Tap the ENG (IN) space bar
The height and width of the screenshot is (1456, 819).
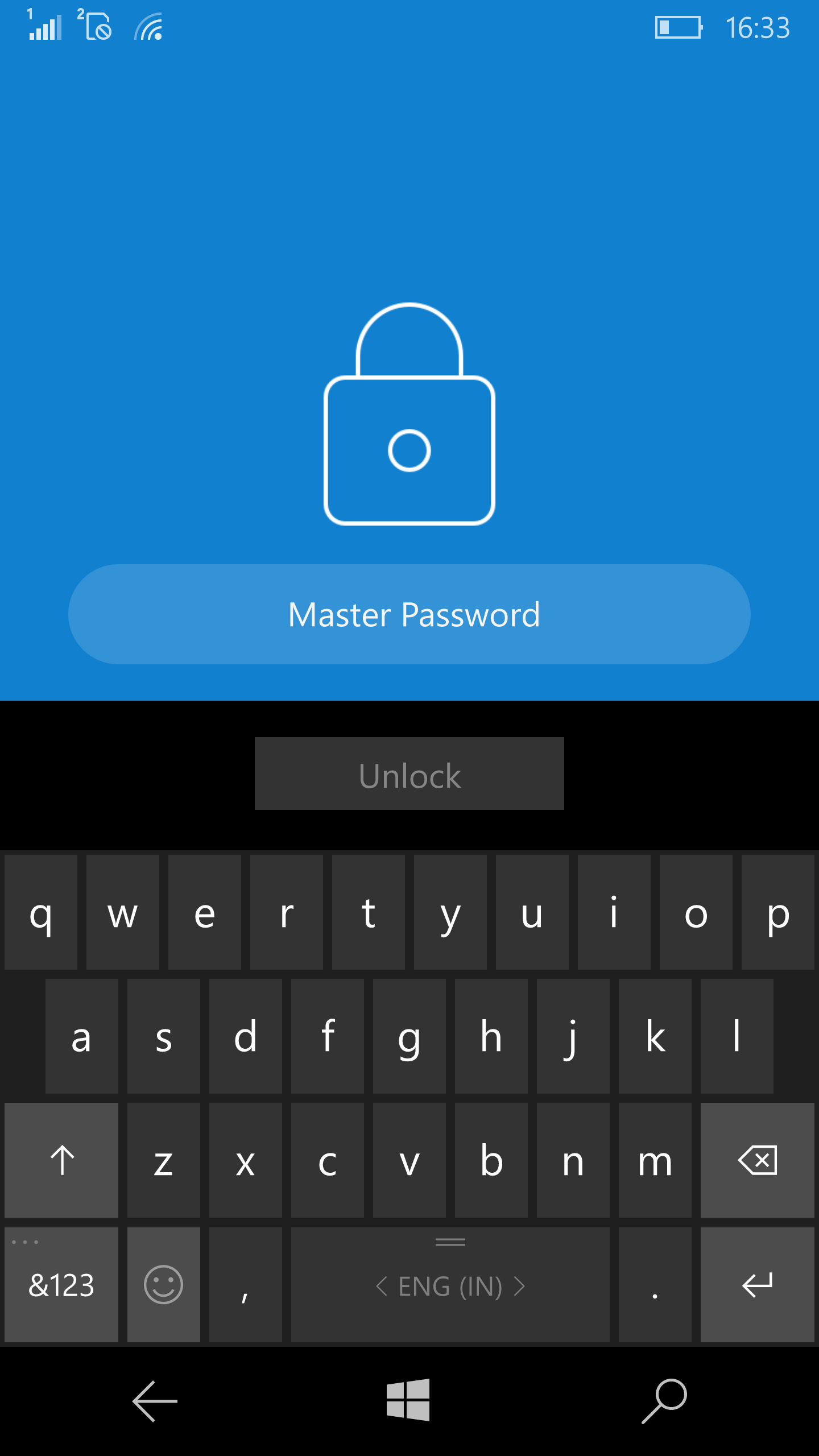pos(450,1285)
